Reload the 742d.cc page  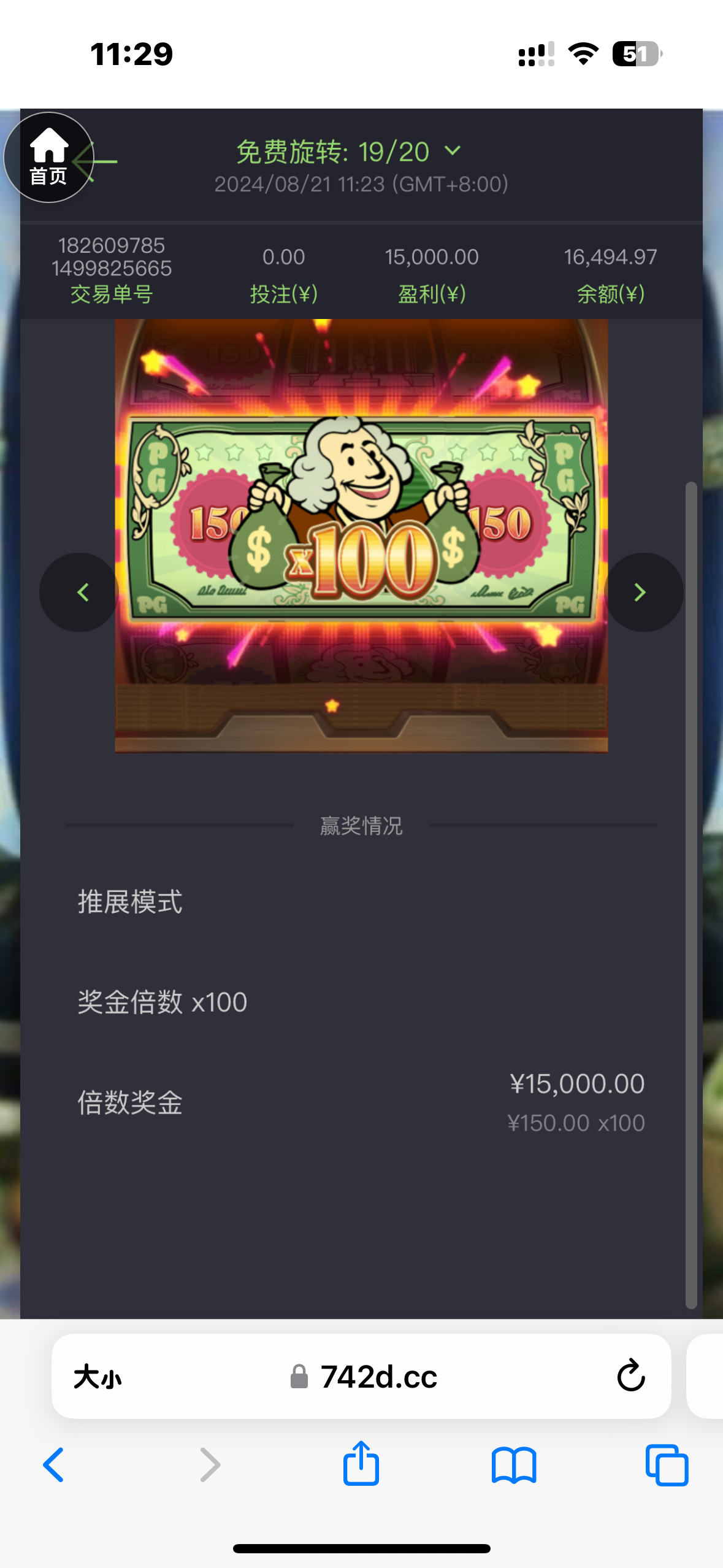point(630,1377)
